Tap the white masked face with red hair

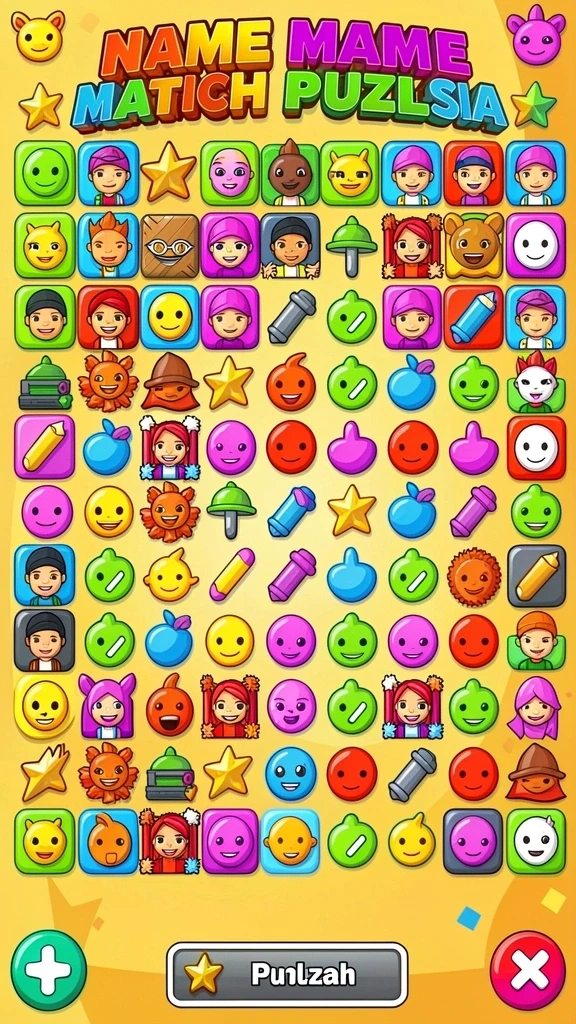(x=537, y=382)
